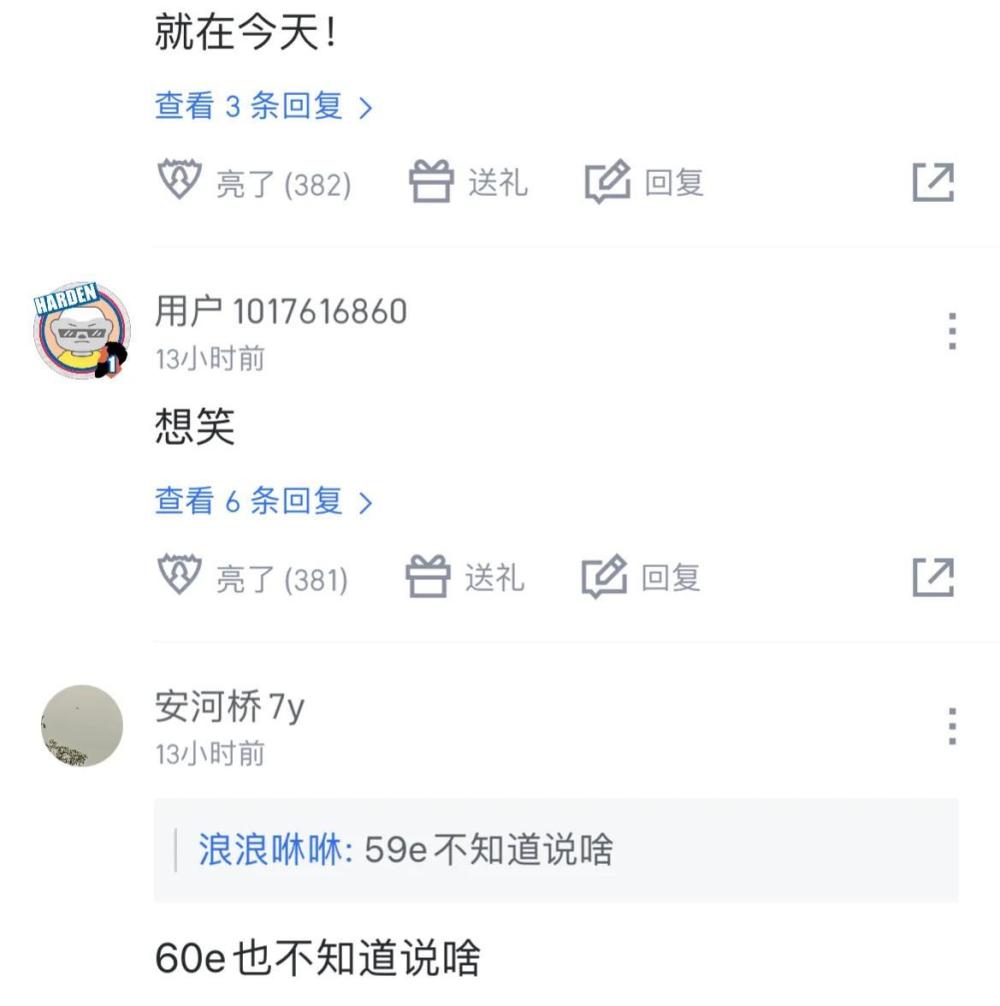1000x1006 pixels.
Task: Tap 回复 in the 382-likes comment row
Action: pyautogui.click(x=646, y=183)
